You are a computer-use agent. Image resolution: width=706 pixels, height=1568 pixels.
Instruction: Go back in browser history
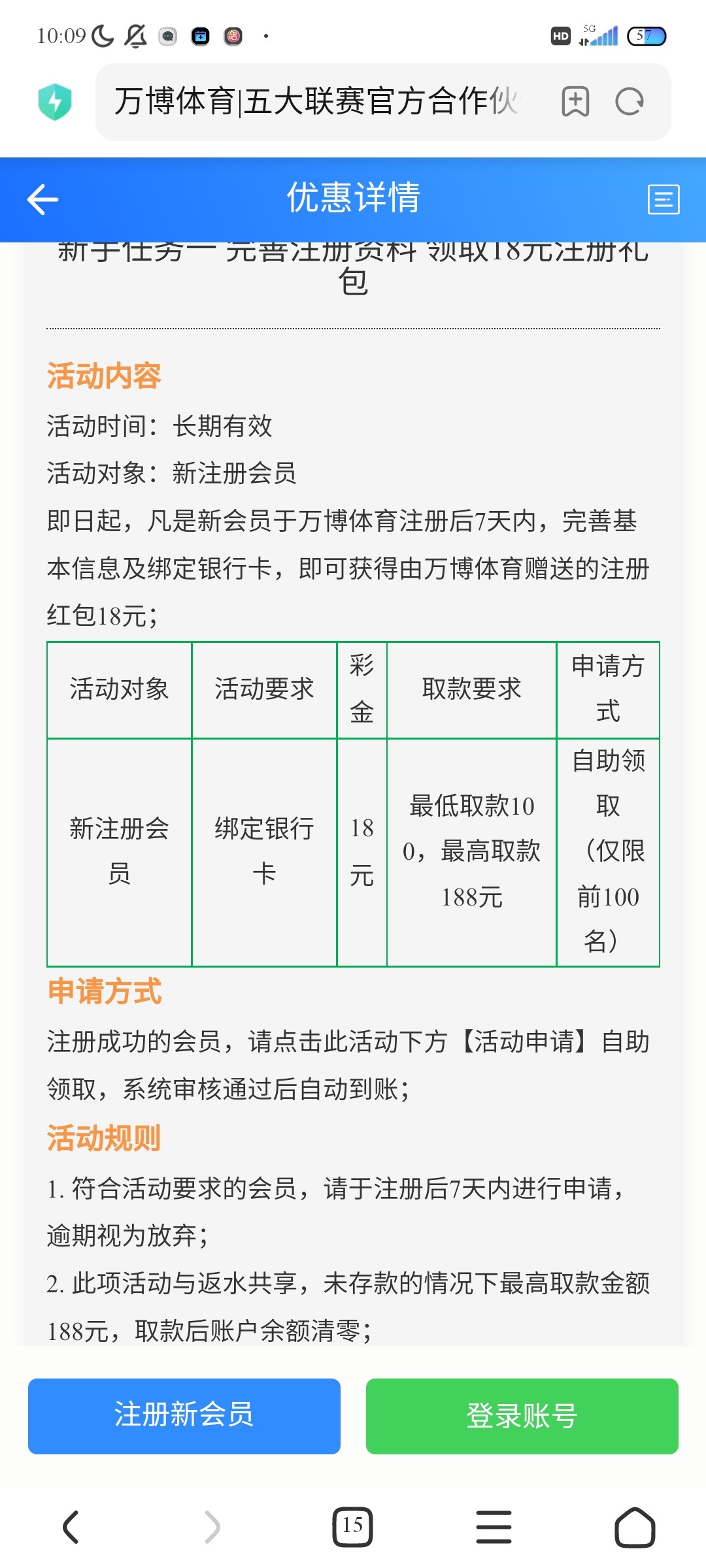point(71,1527)
